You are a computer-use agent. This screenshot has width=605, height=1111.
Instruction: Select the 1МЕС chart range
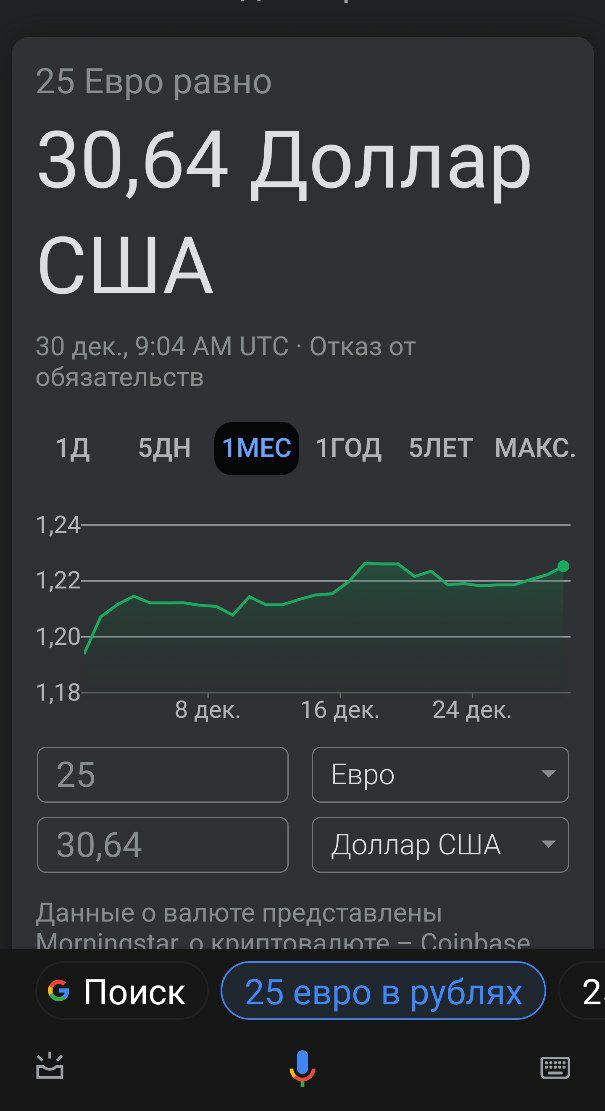point(256,448)
